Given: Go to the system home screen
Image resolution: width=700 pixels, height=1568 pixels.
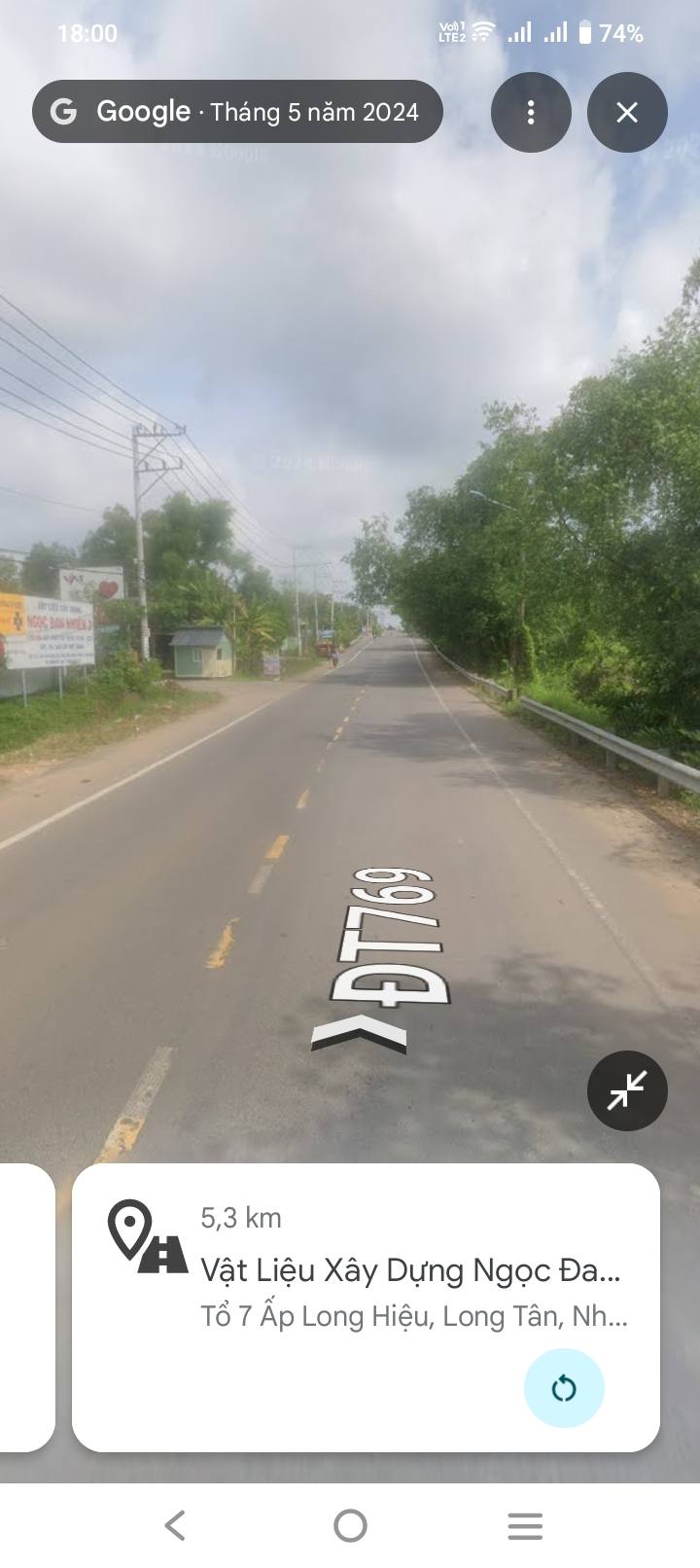Looking at the screenshot, I should pyautogui.click(x=350, y=1525).
